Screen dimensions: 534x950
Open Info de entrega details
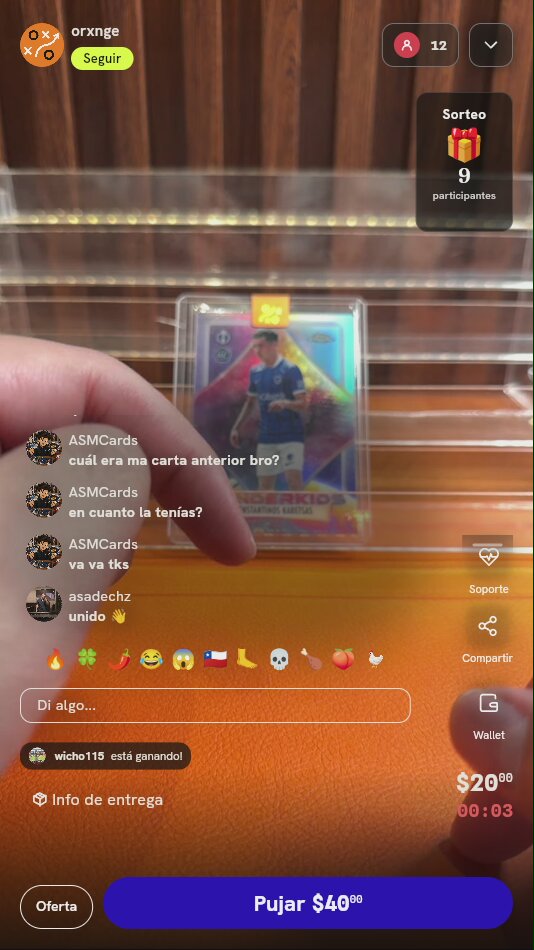pyautogui.click(x=98, y=800)
